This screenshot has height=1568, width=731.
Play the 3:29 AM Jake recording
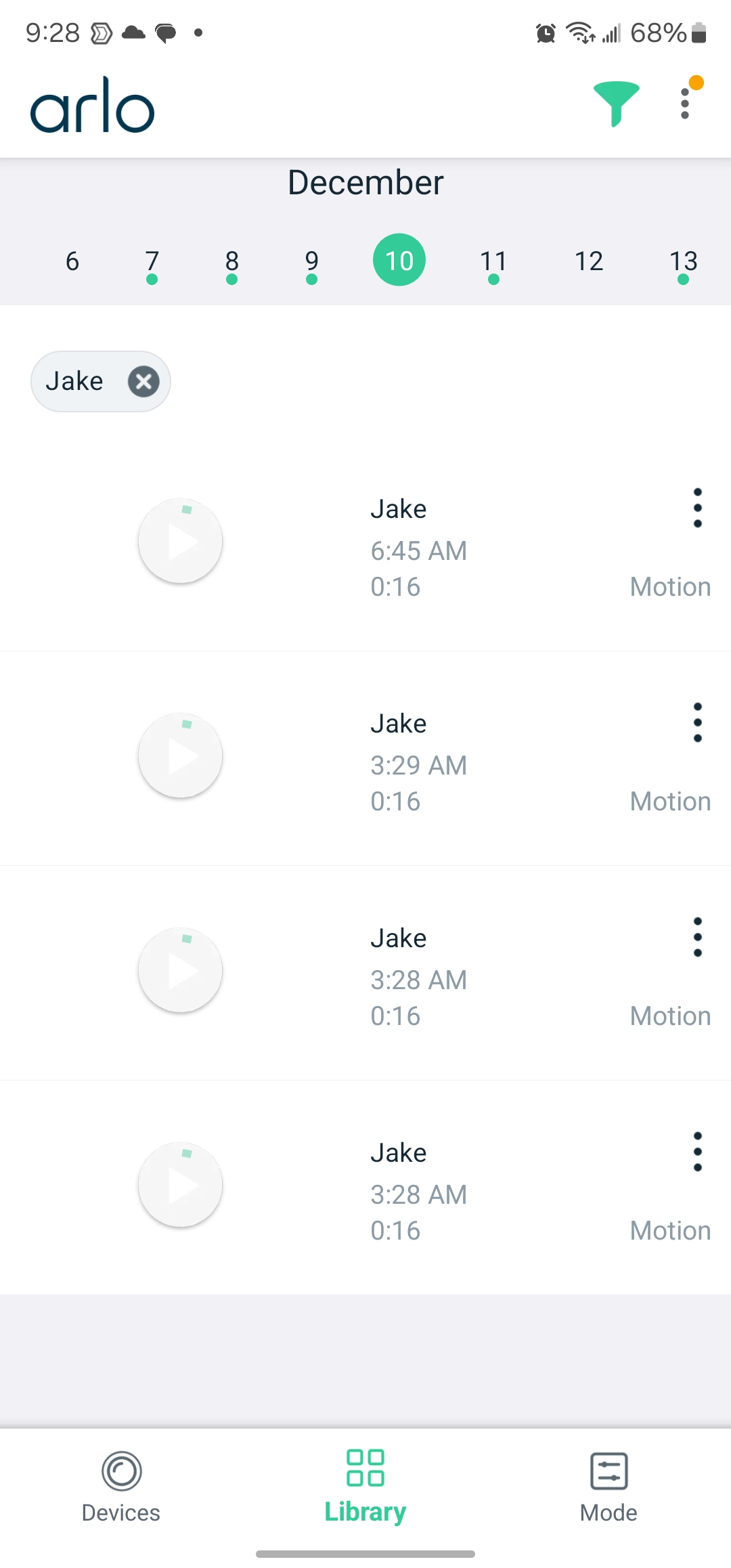click(181, 756)
